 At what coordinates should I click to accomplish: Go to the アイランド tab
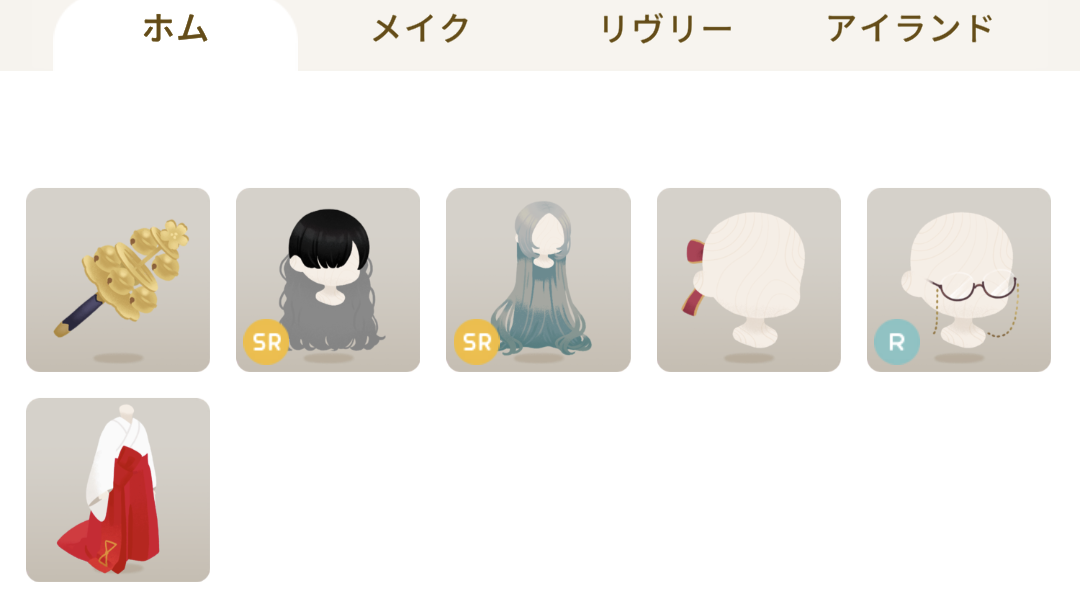(910, 30)
